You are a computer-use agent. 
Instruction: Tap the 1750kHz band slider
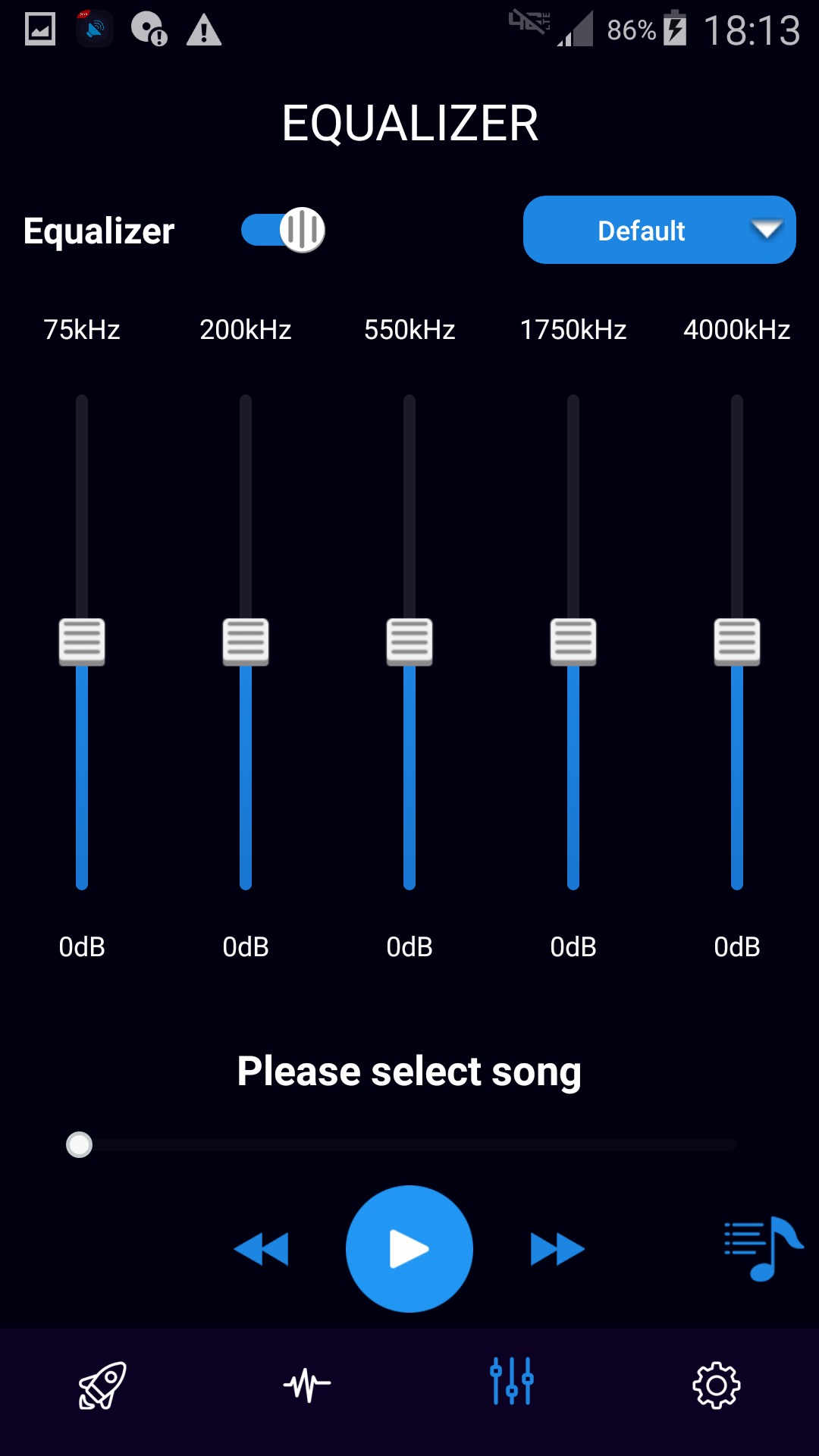(x=573, y=642)
